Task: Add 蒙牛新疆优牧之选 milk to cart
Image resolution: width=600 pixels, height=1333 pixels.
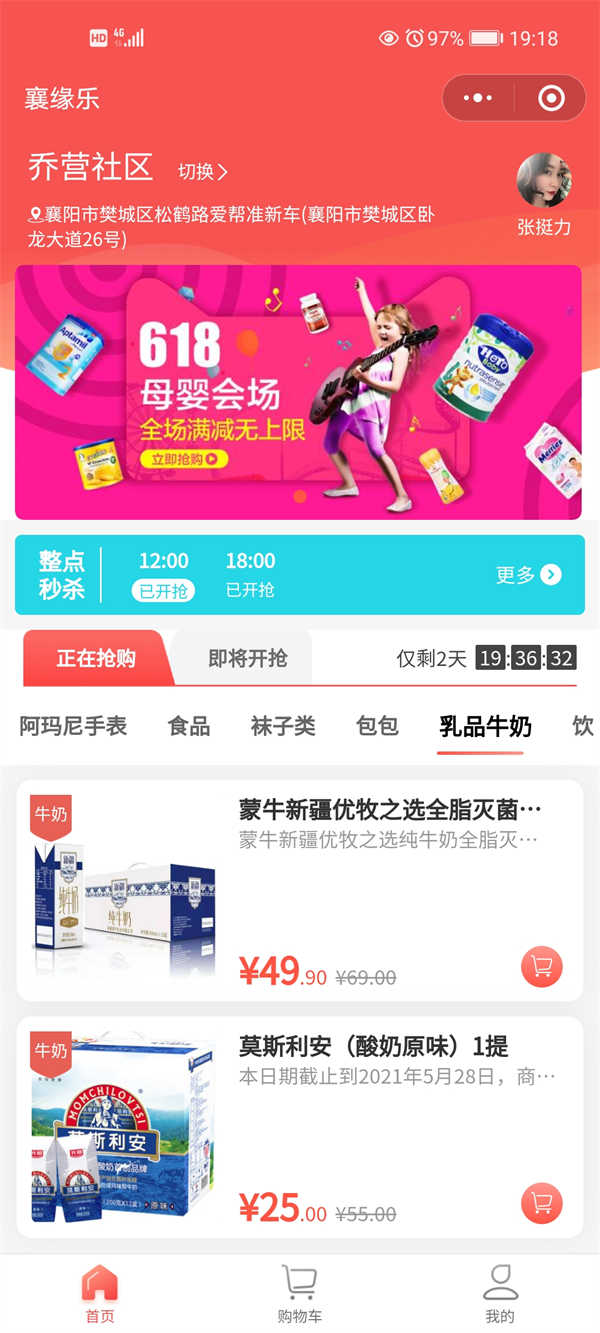Action: pos(542,967)
